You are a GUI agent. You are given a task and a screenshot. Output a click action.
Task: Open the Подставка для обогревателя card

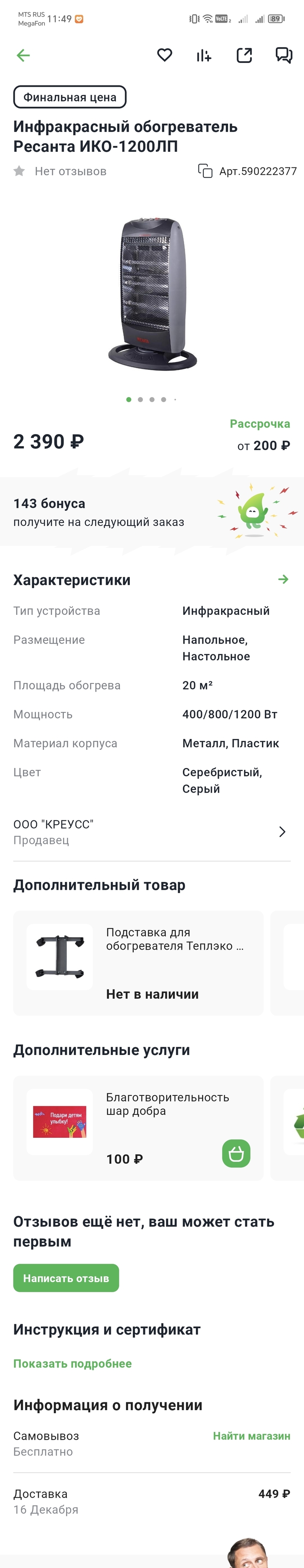[138, 963]
